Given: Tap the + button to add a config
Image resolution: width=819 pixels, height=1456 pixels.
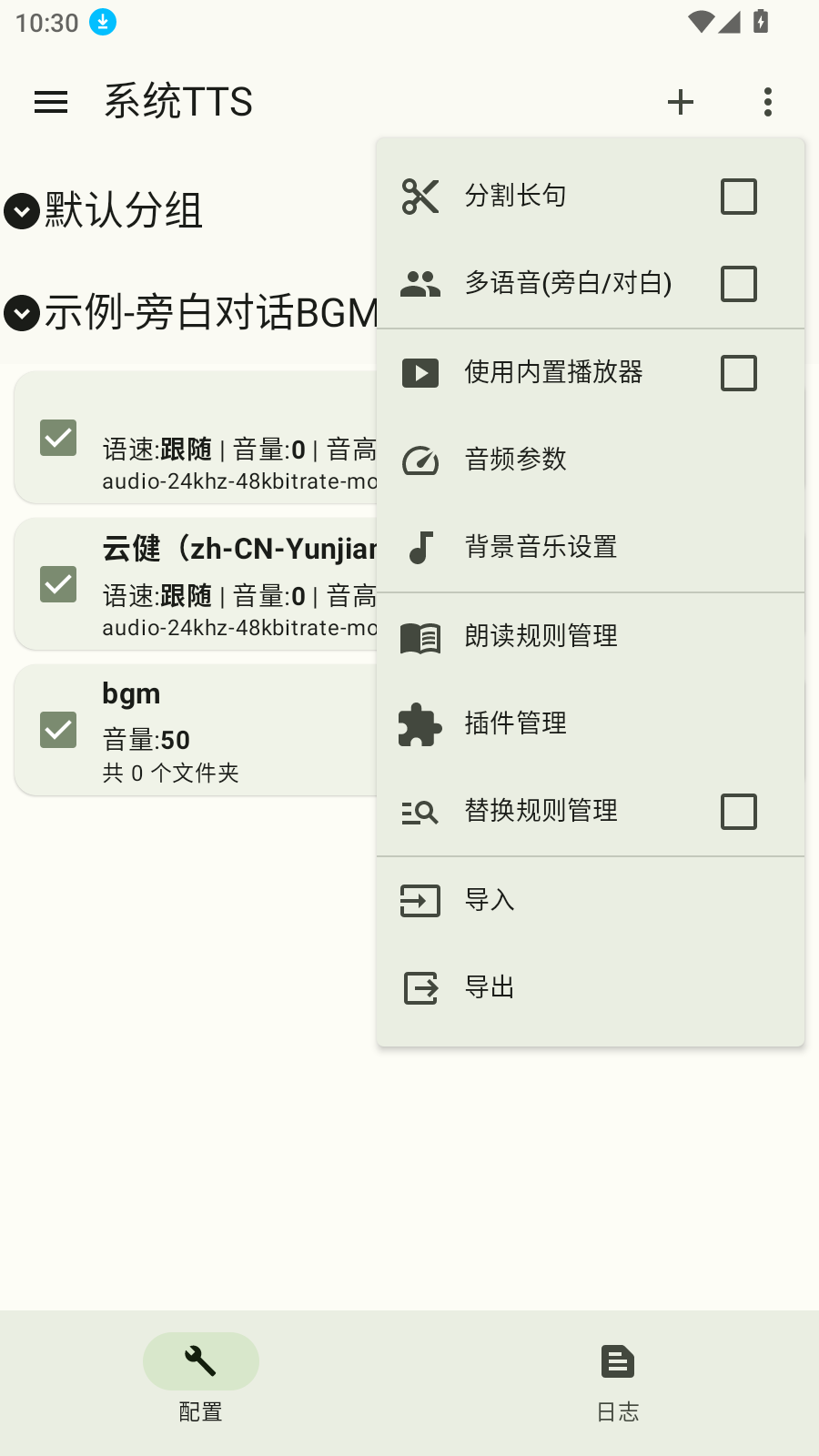Looking at the screenshot, I should (x=680, y=102).
